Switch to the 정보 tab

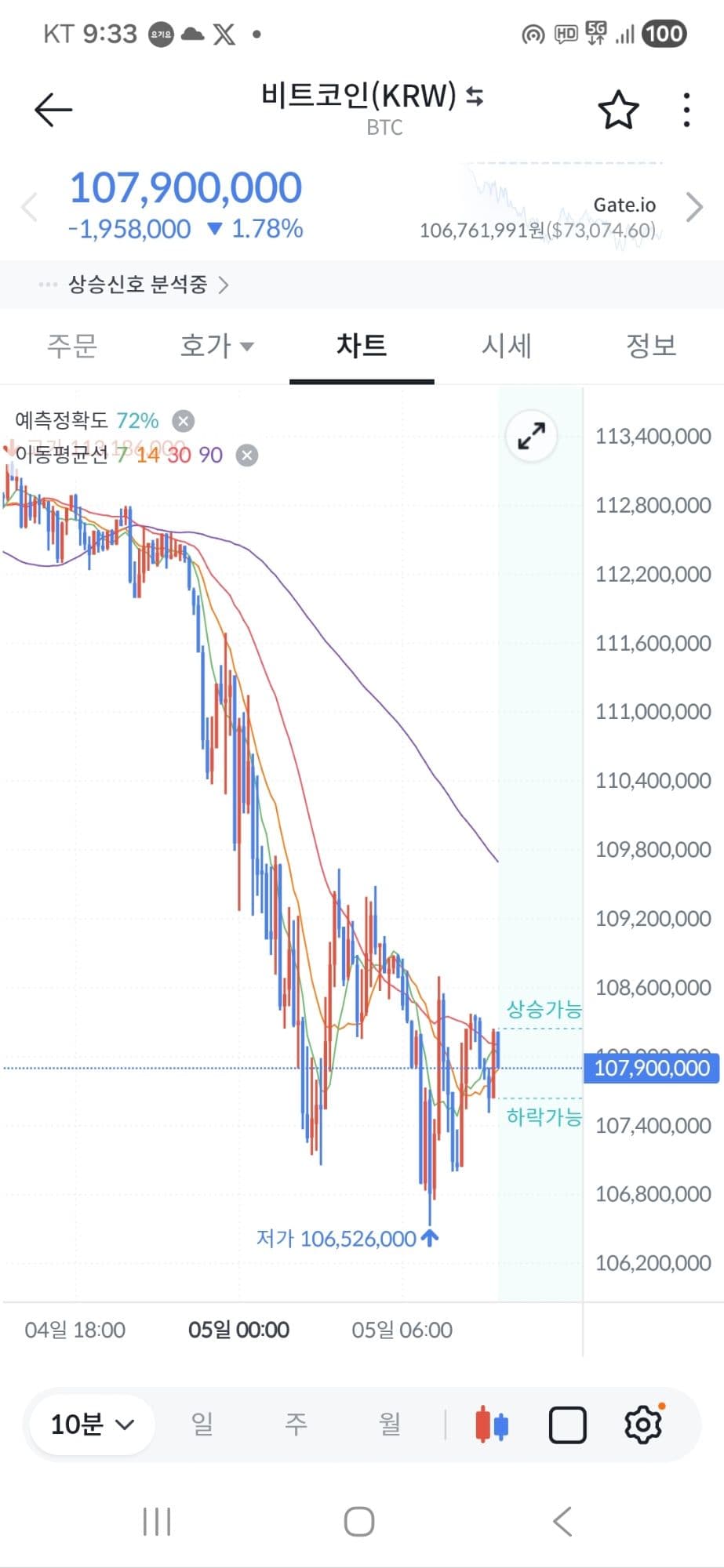point(651,345)
